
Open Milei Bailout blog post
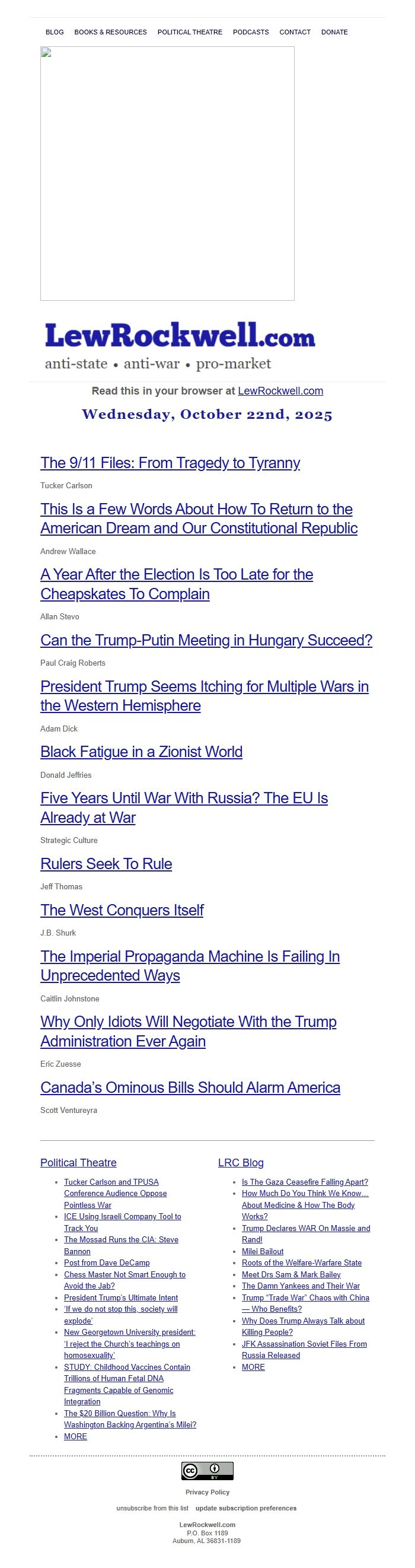[262, 1251]
